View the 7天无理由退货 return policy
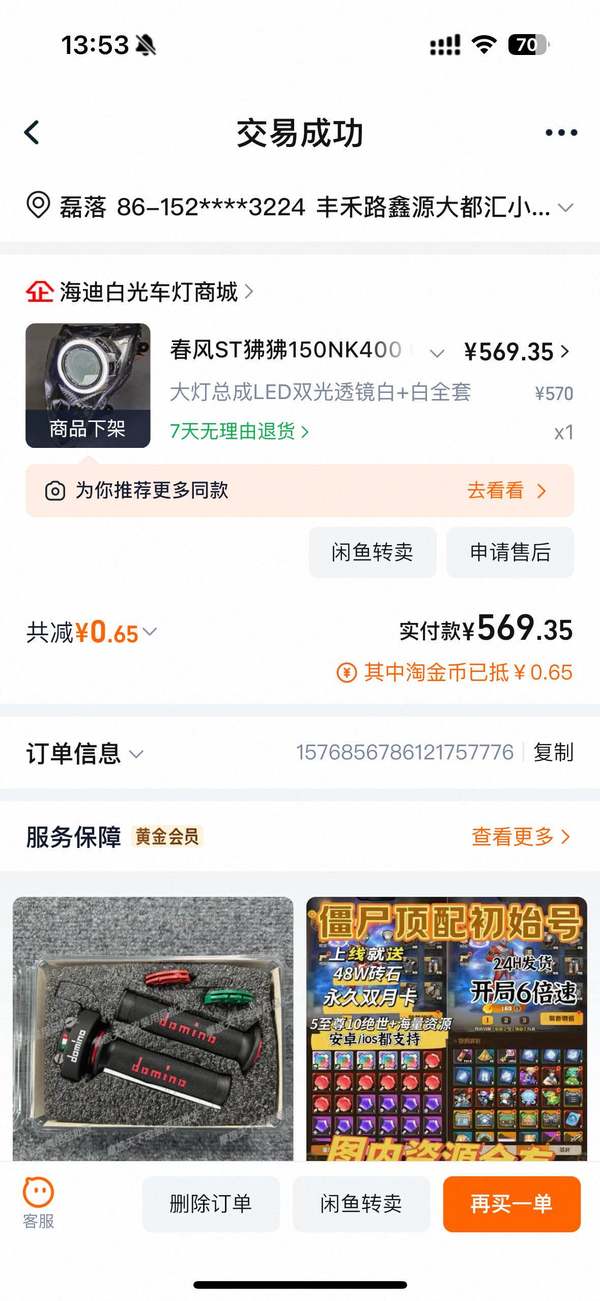The image size is (600, 1301). [x=239, y=432]
